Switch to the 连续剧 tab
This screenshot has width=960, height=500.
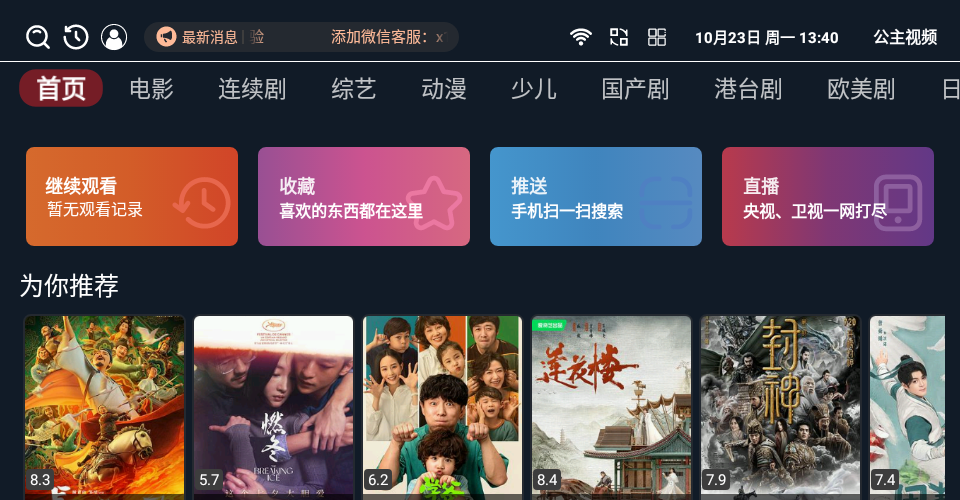tap(252, 89)
